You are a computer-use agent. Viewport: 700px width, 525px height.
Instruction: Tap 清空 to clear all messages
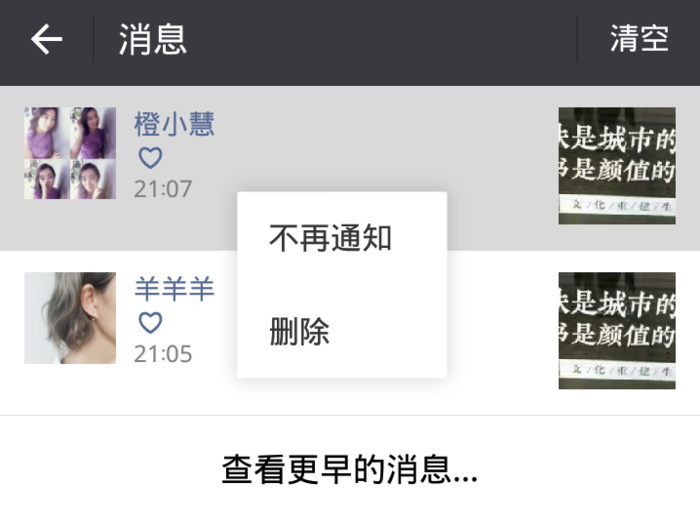pyautogui.click(x=639, y=40)
